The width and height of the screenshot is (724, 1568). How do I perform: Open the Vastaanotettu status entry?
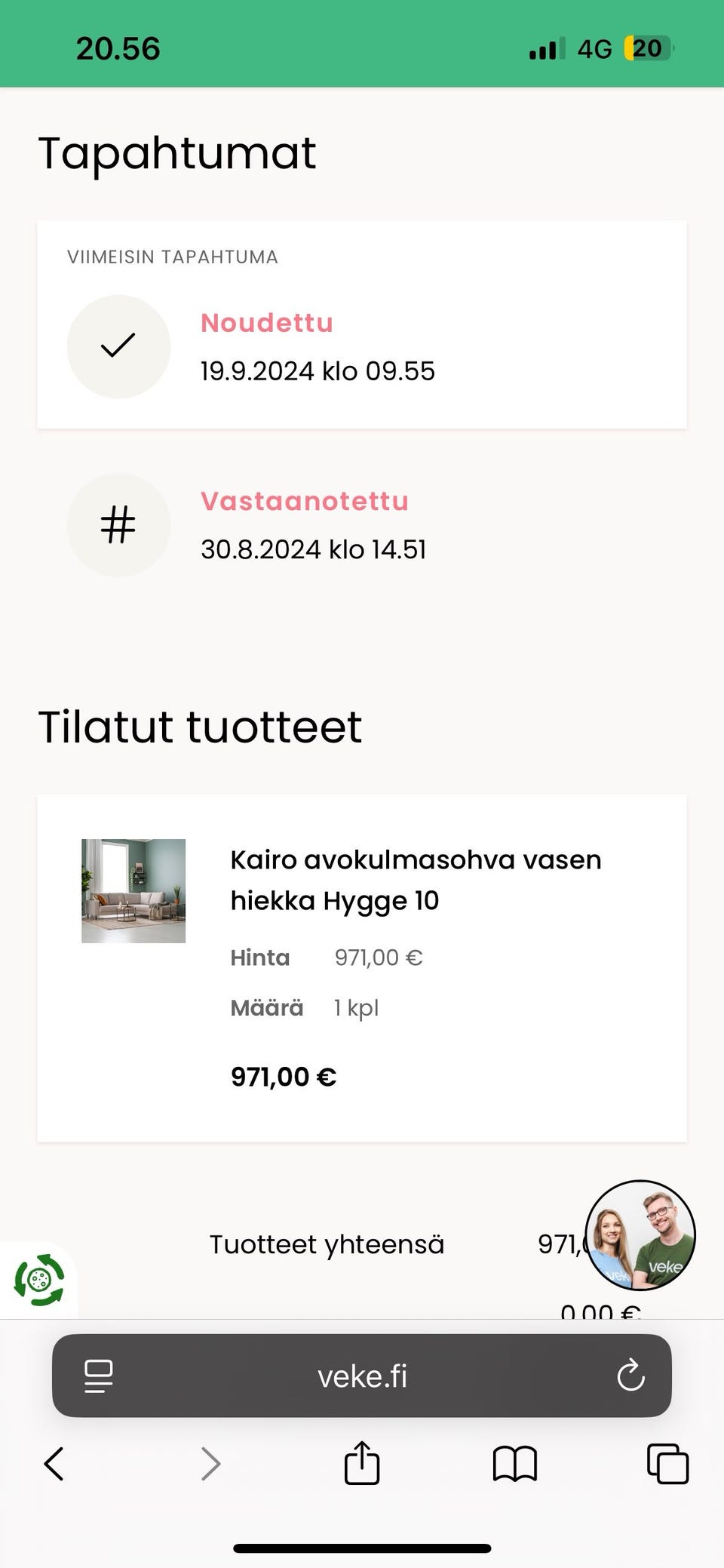coord(305,501)
